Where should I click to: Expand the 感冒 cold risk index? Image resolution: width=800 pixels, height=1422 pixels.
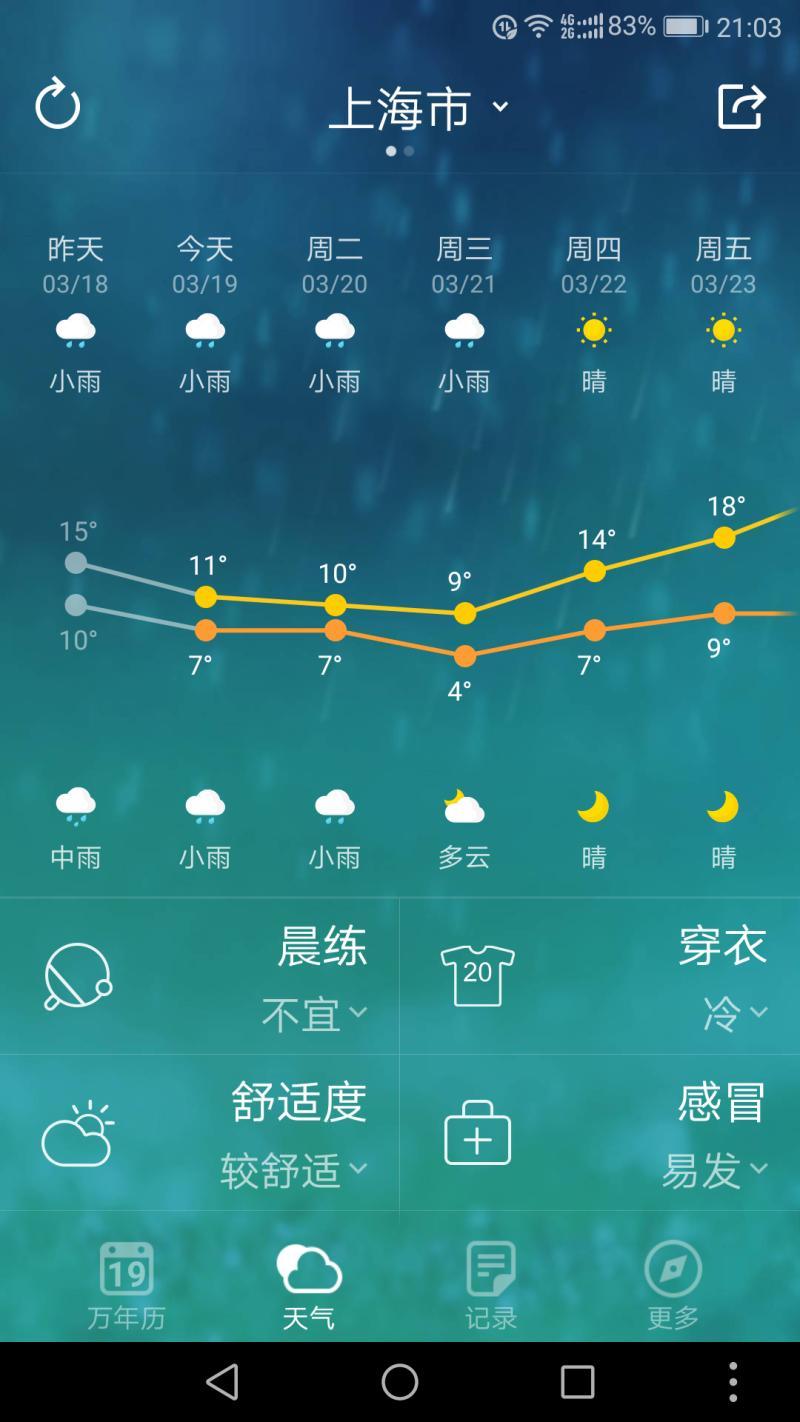(x=714, y=1169)
